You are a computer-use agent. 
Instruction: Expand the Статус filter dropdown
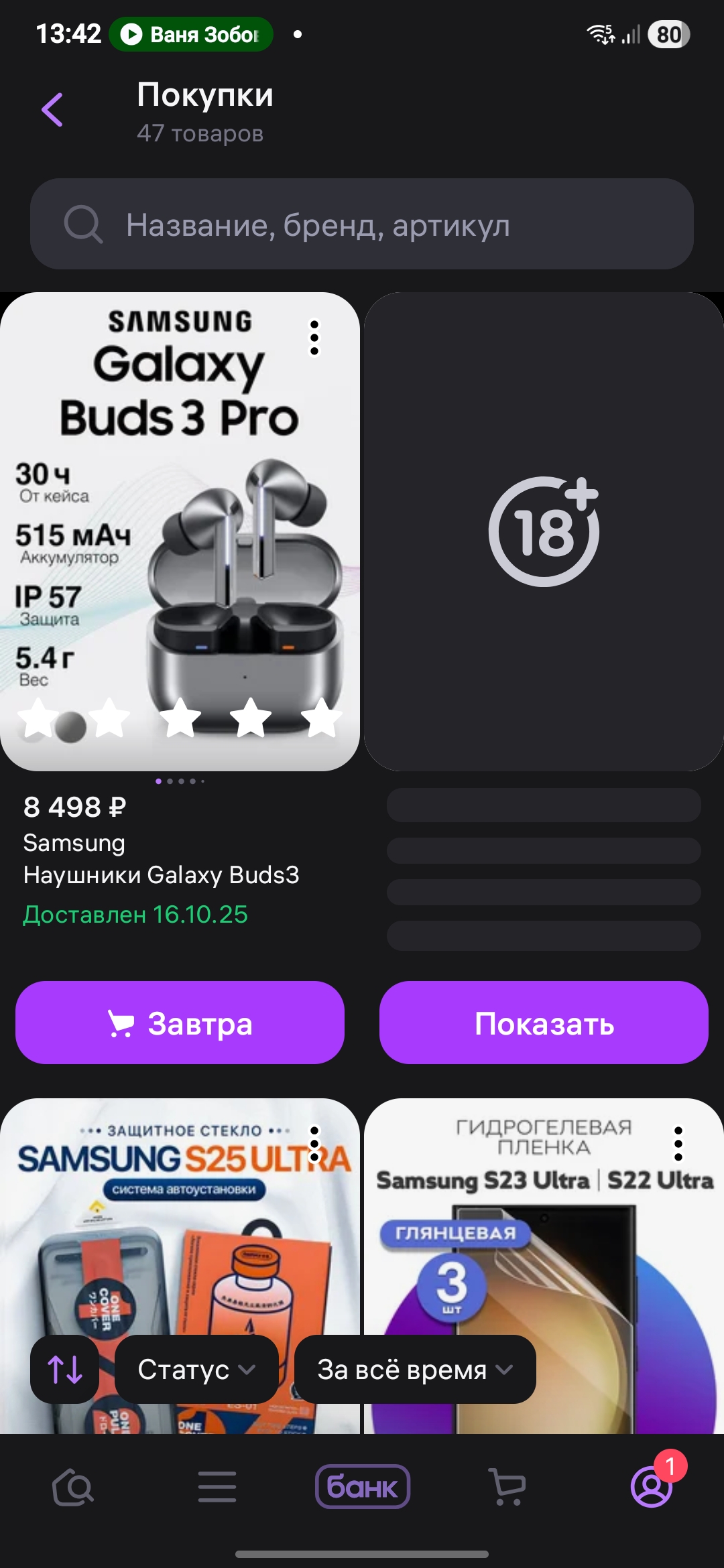[x=196, y=1369]
